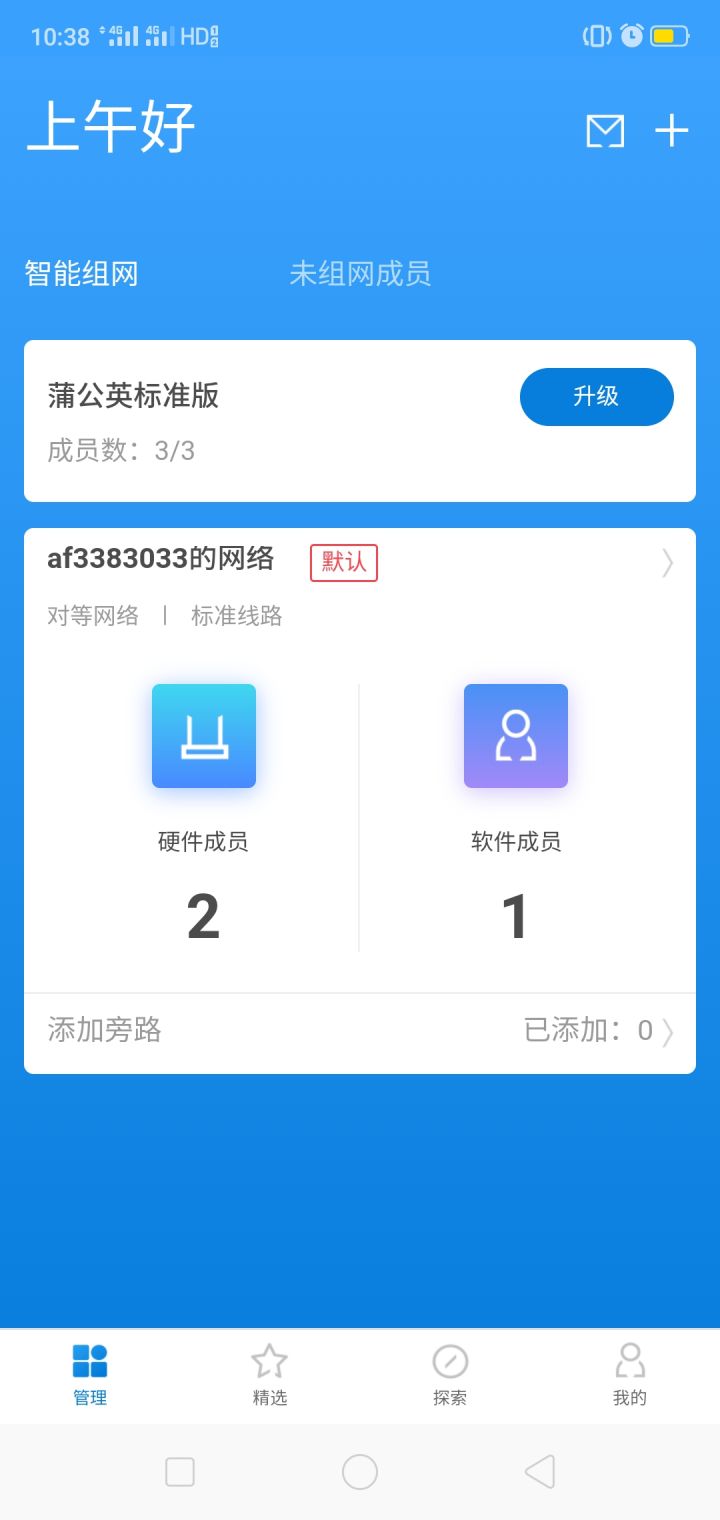Open the 软件成员 person icon
Screen dimensions: 720x1520
(515, 735)
